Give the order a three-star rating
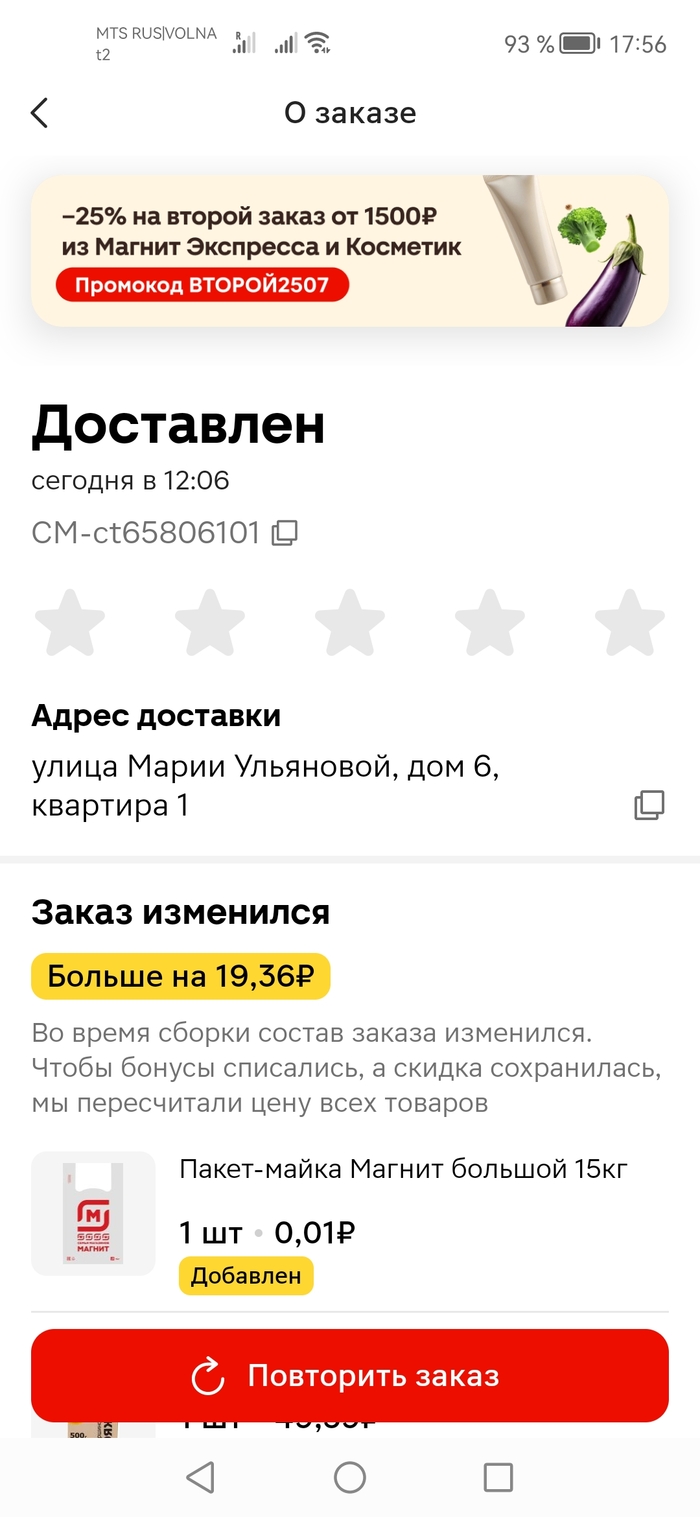700x1517 pixels. [x=350, y=622]
